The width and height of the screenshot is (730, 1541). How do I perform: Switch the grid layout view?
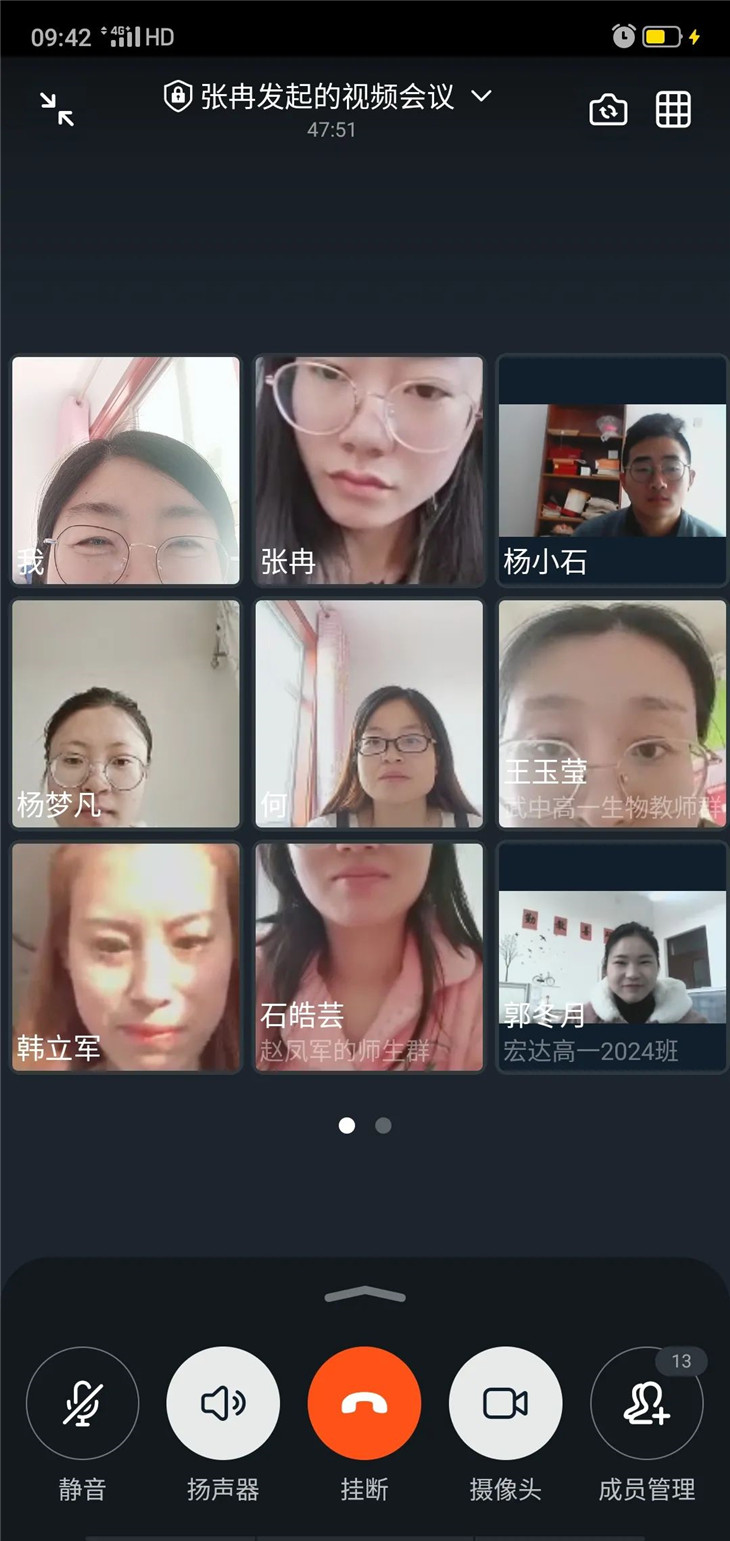coord(673,109)
